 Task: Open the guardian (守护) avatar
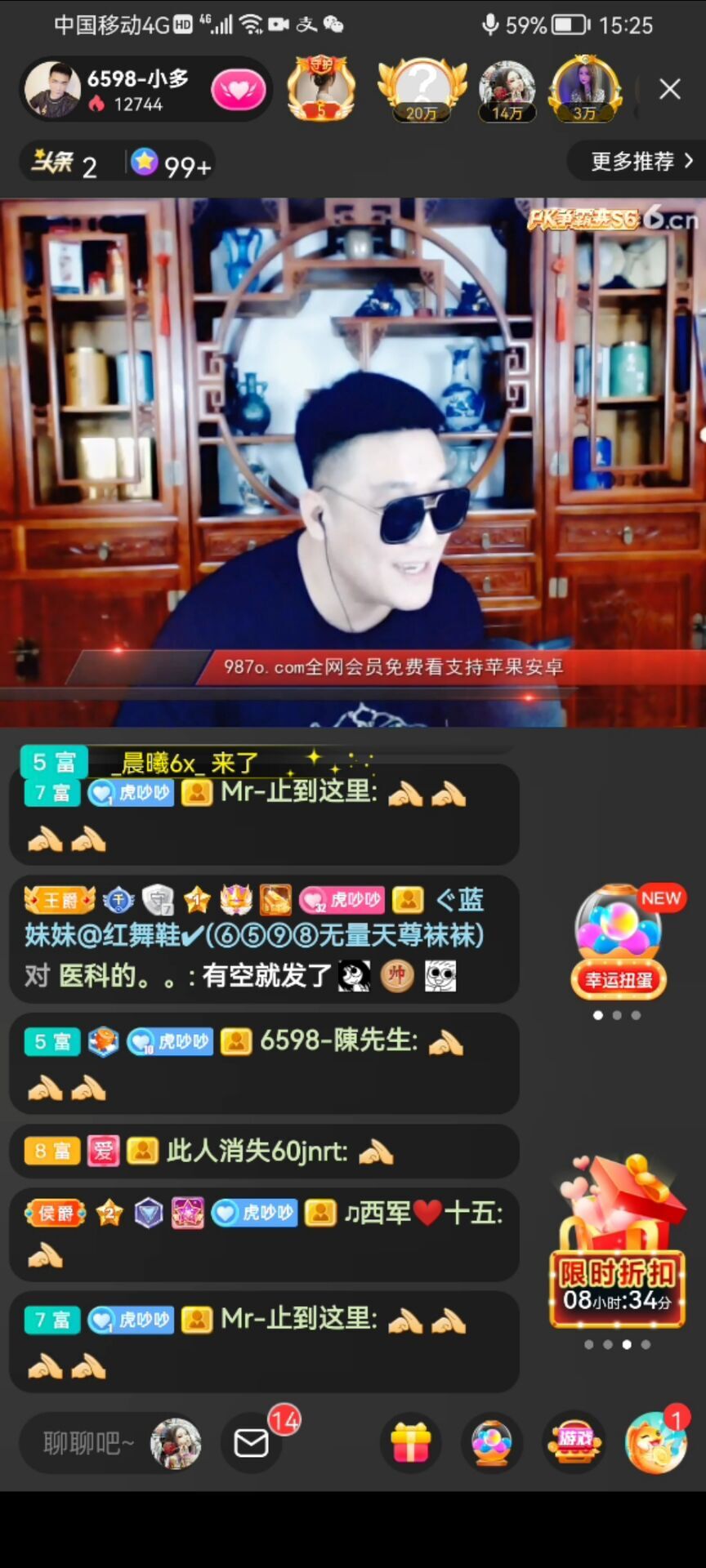[321, 88]
